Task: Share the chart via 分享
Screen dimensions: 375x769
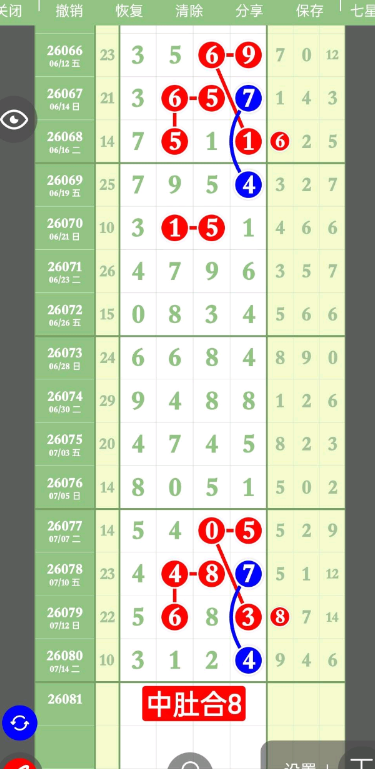Action: point(250,11)
